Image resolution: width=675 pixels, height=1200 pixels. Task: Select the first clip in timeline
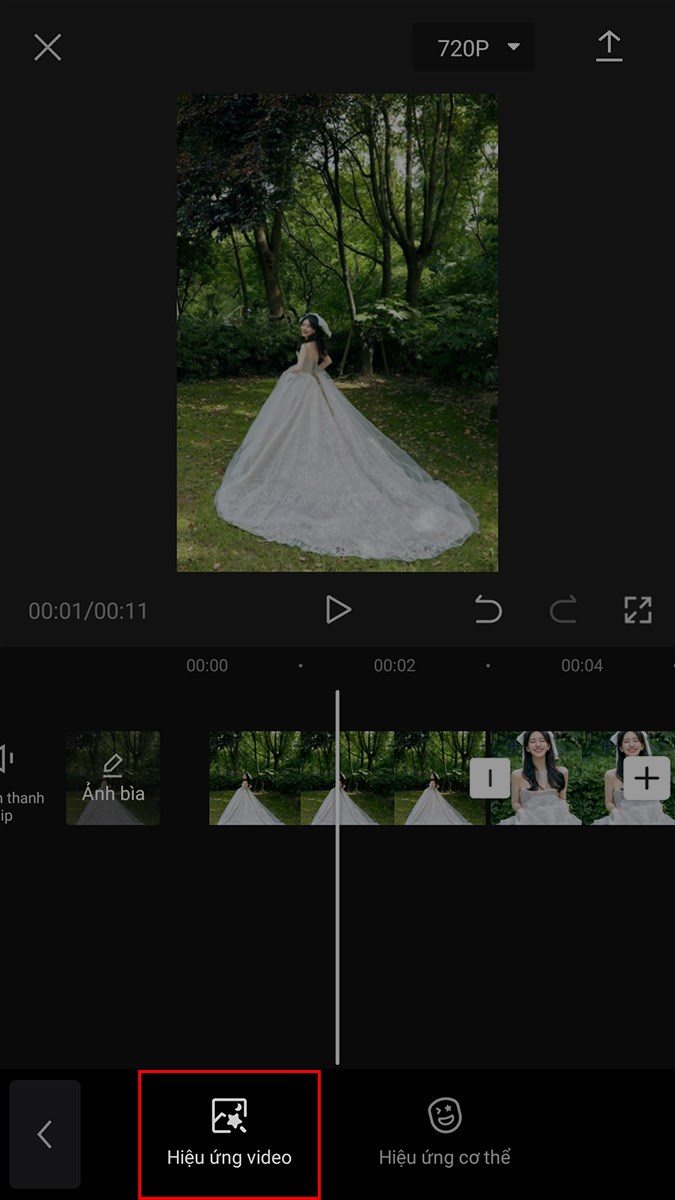348,778
